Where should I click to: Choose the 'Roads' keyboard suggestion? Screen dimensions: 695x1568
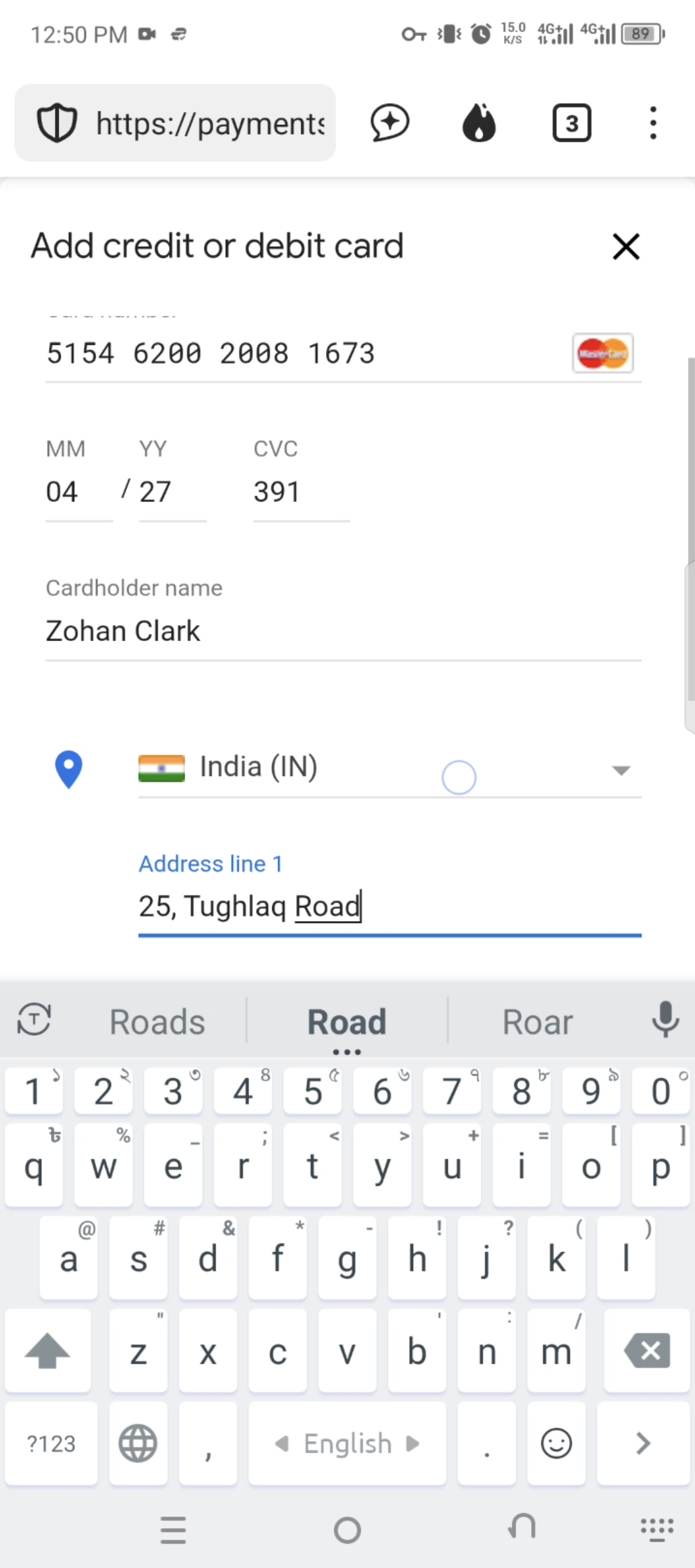(157, 1022)
